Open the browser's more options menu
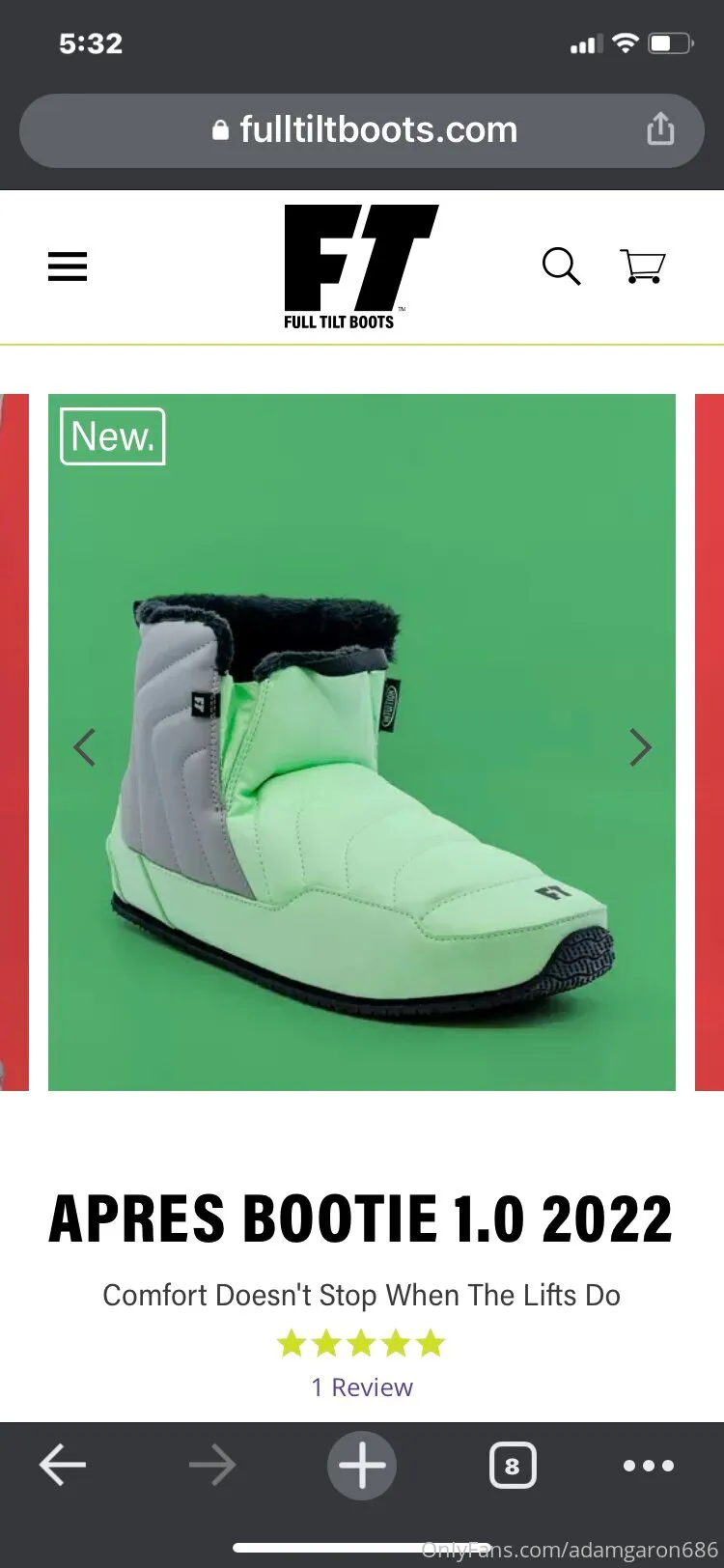 649,1466
